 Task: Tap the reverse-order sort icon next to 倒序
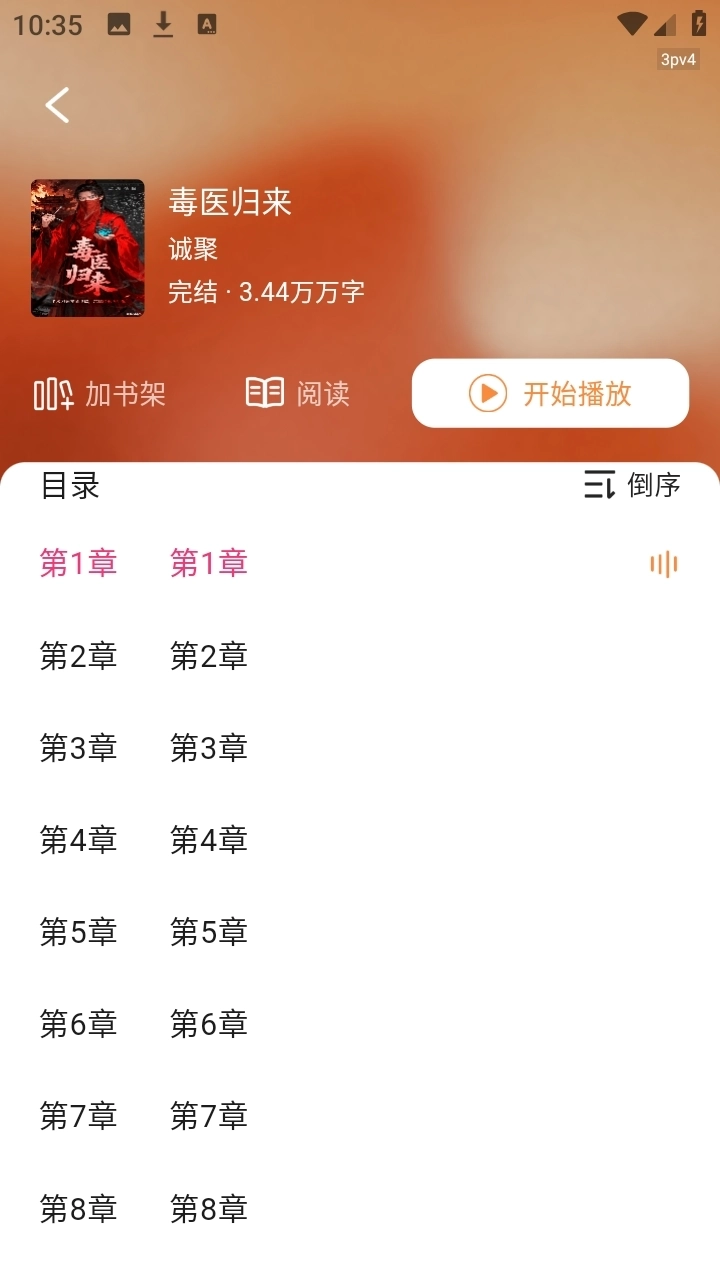[x=600, y=486]
